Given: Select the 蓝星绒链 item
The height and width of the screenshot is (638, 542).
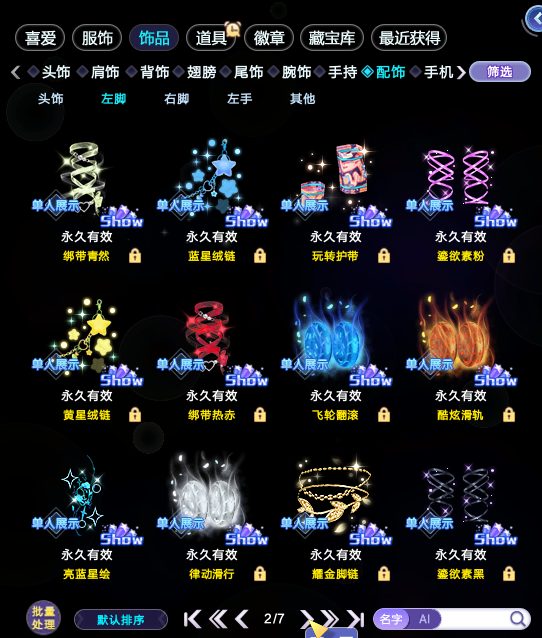Looking at the screenshot, I should [212, 201].
